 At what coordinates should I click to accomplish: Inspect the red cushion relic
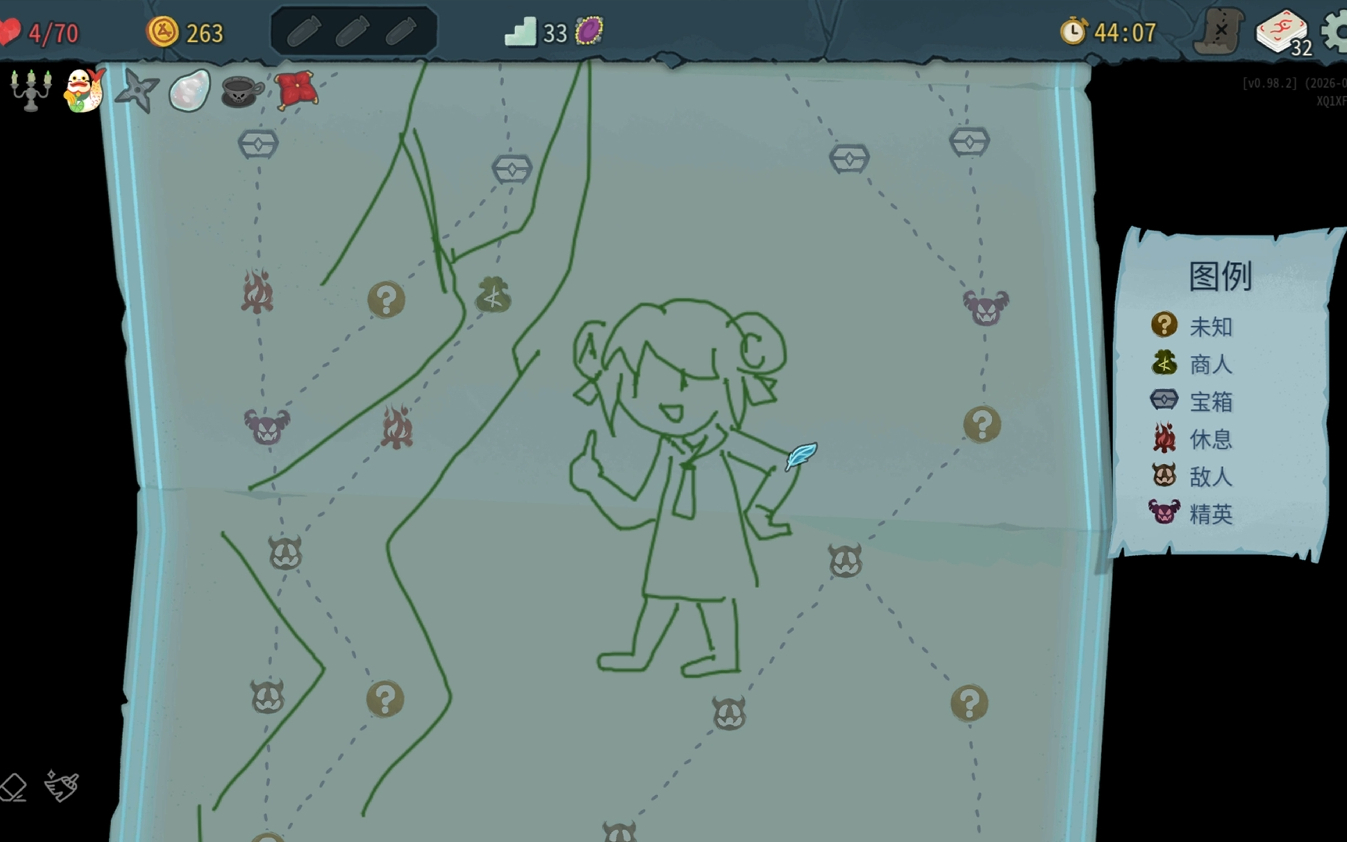click(296, 90)
